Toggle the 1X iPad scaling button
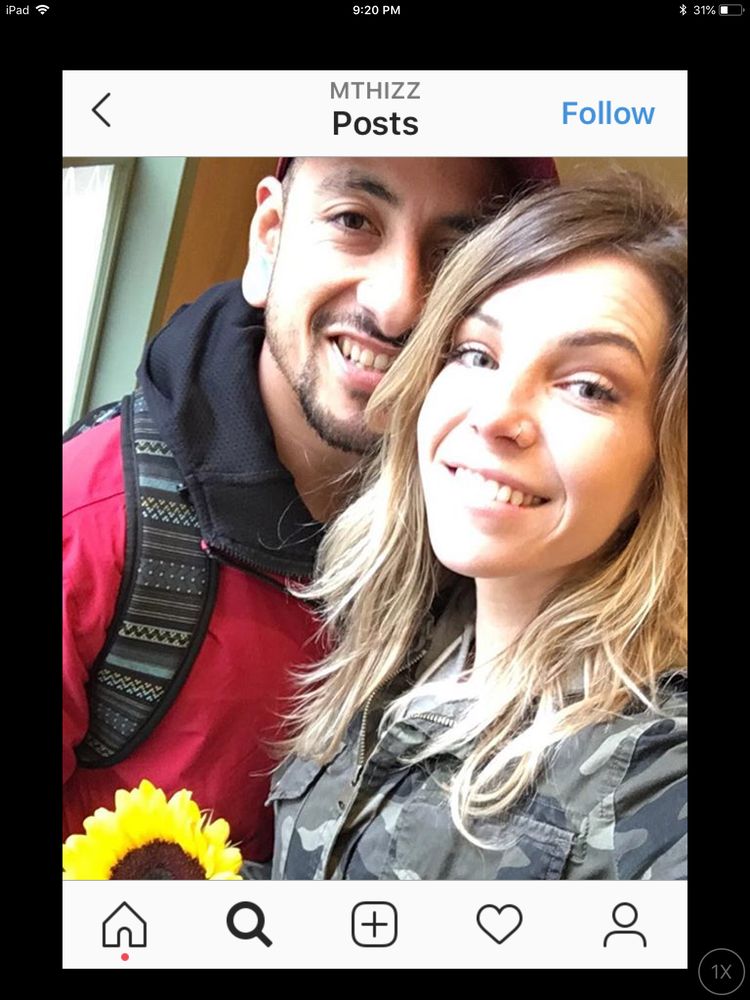Viewport: 750px width, 1000px height. click(x=721, y=971)
